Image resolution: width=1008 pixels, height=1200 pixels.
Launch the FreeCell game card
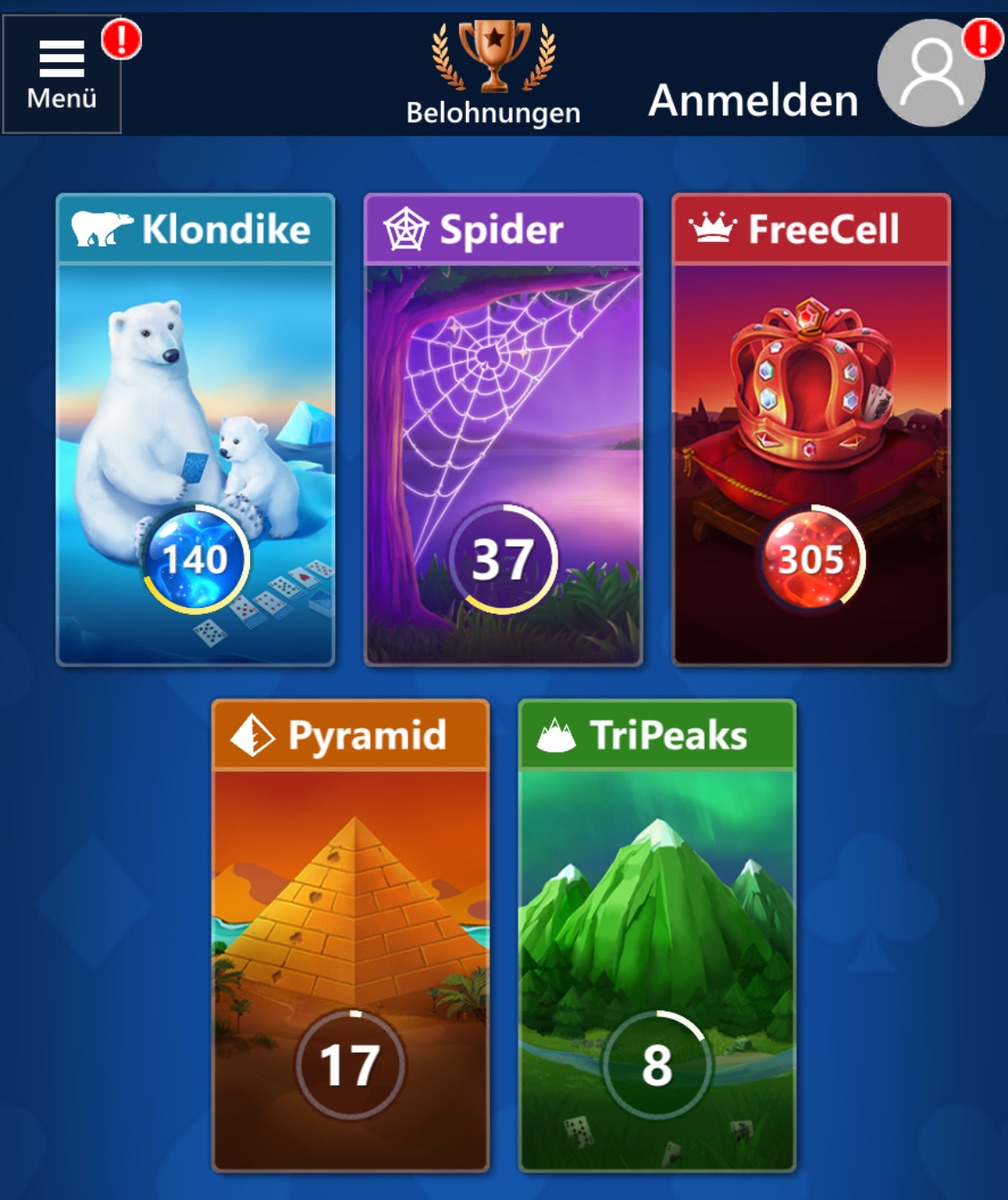(811, 430)
